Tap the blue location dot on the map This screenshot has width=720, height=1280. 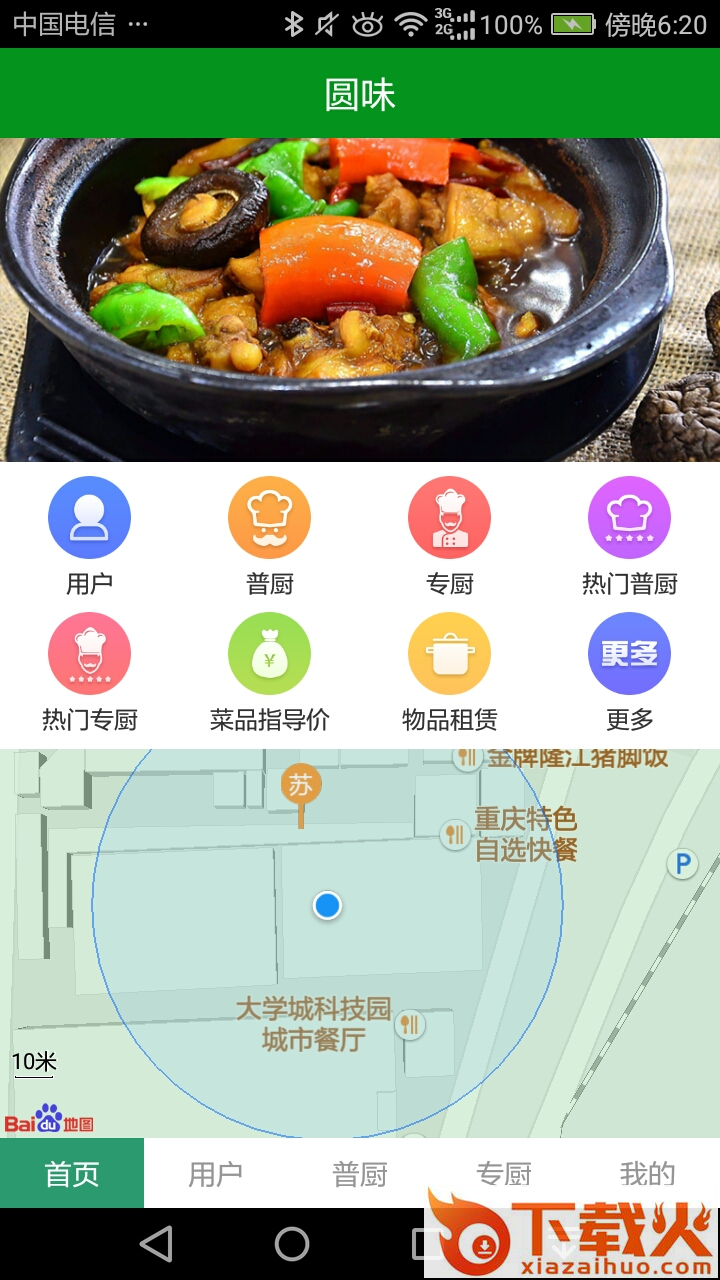click(x=326, y=905)
